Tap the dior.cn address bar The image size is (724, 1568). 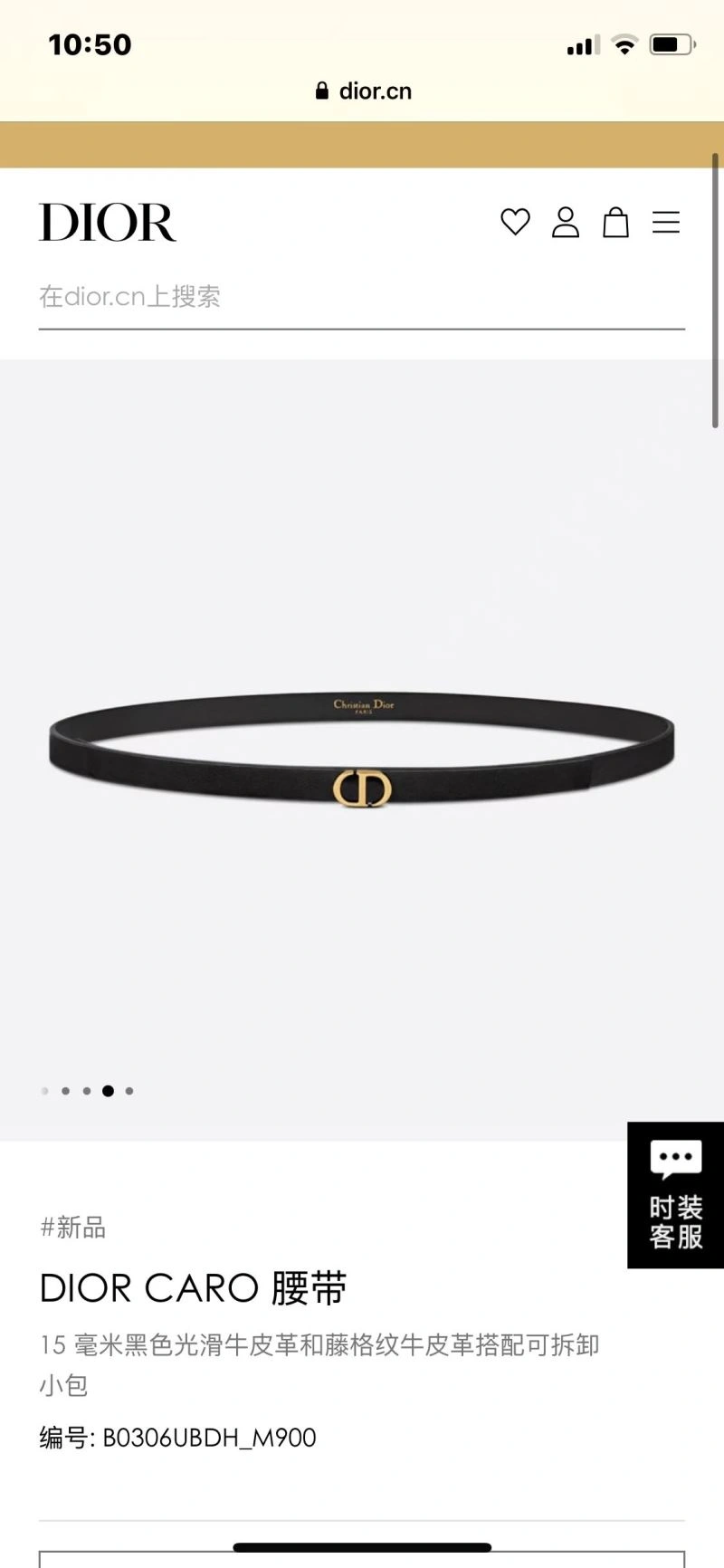(x=363, y=91)
